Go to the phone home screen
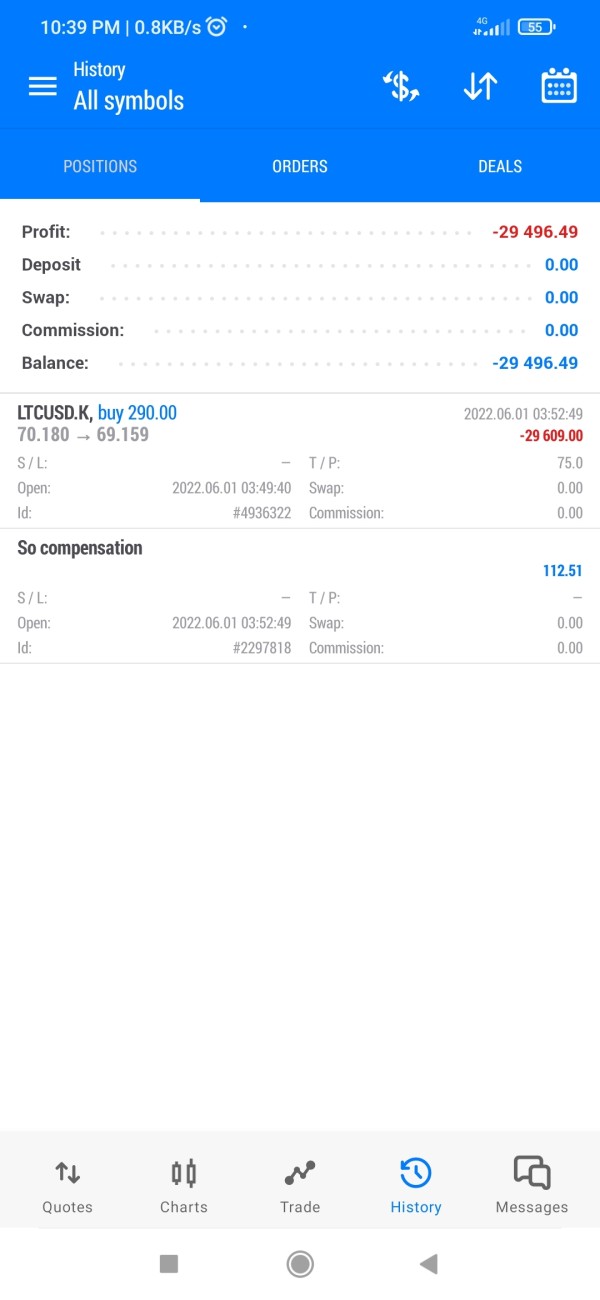Viewport: 600px width, 1300px height. click(300, 1264)
